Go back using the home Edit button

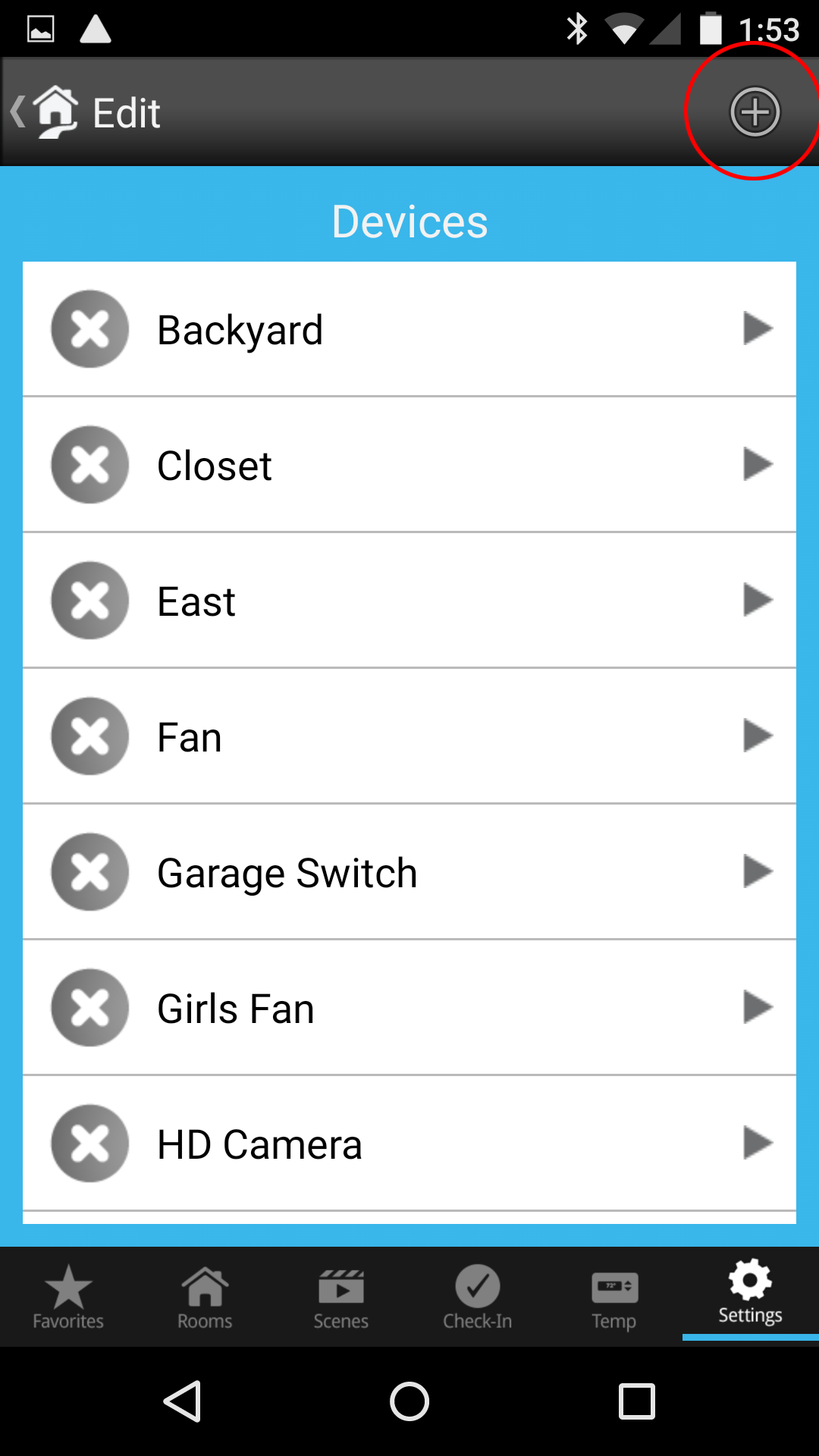coord(85,112)
